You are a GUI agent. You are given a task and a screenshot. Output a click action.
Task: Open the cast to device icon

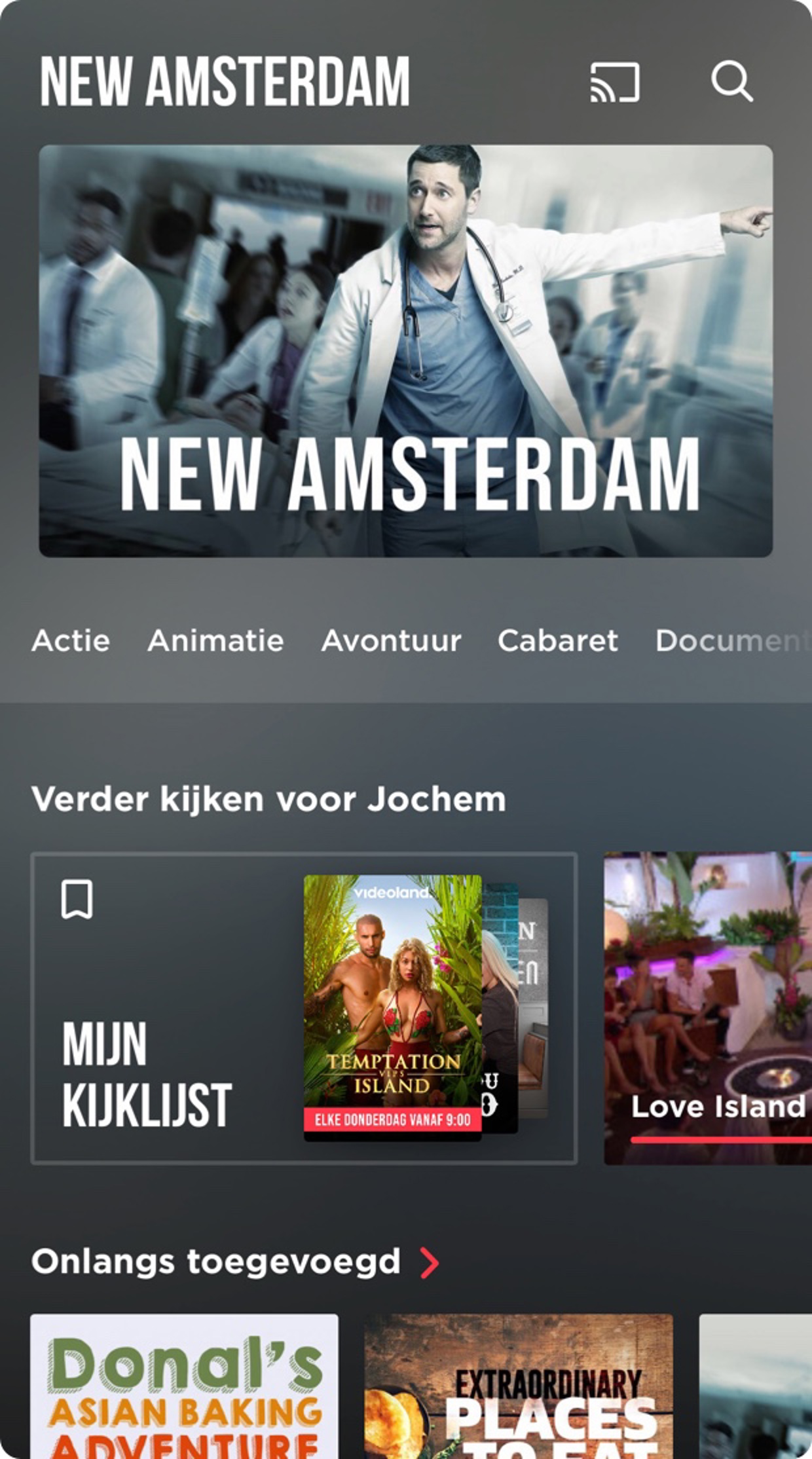[614, 82]
